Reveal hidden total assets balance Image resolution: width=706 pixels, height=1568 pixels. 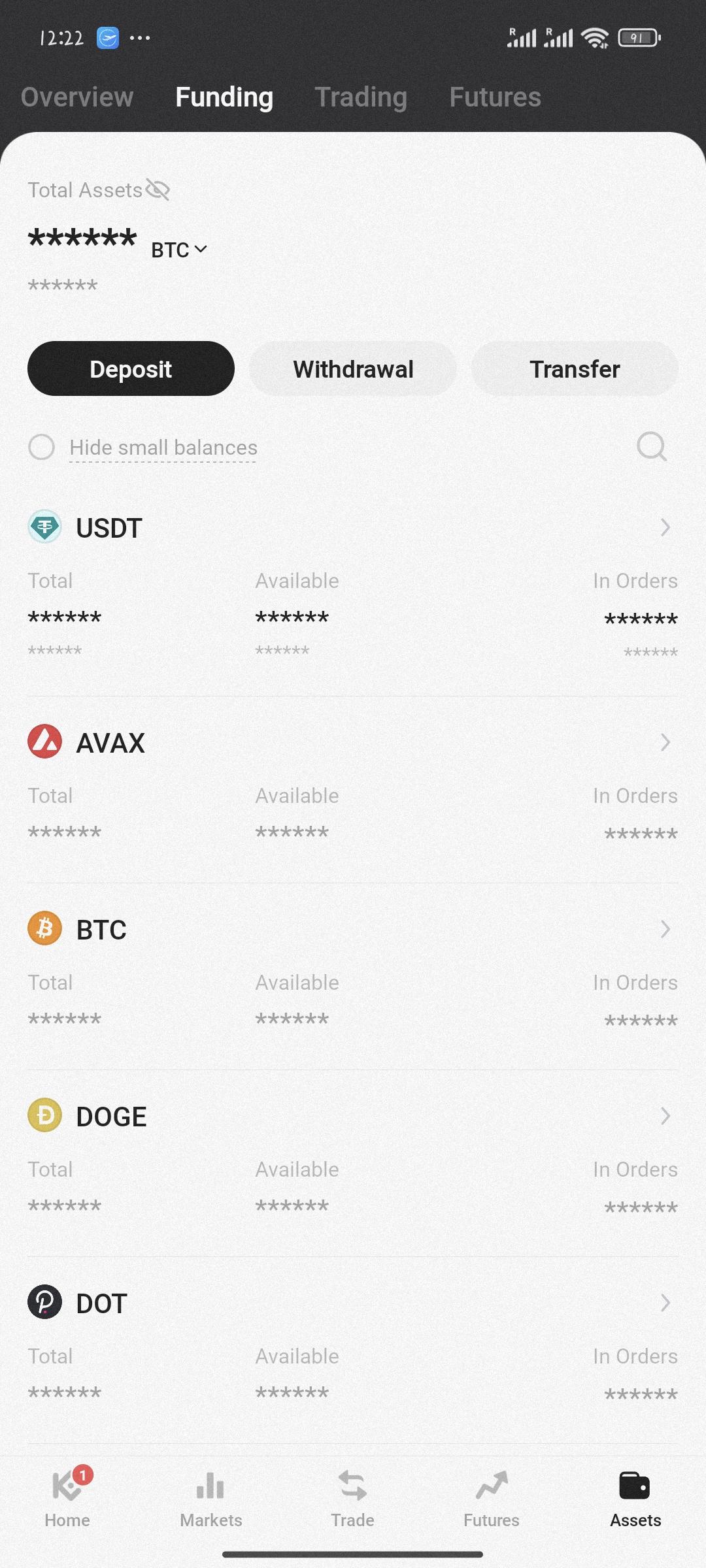click(x=158, y=190)
